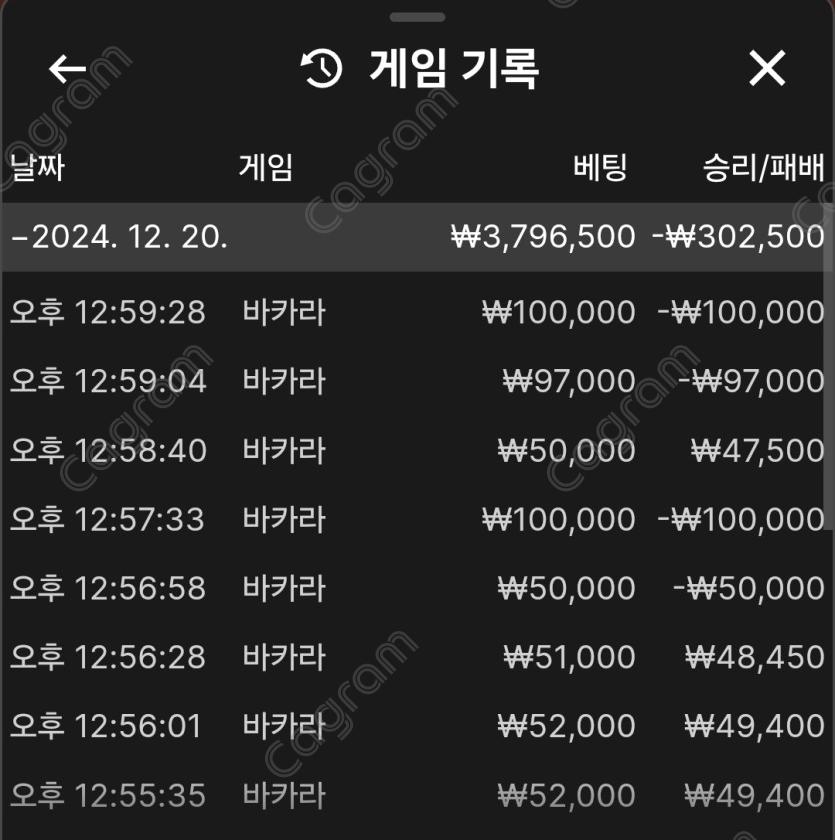View the 오후 12:56:01 바카라 round

[x=417, y=726]
